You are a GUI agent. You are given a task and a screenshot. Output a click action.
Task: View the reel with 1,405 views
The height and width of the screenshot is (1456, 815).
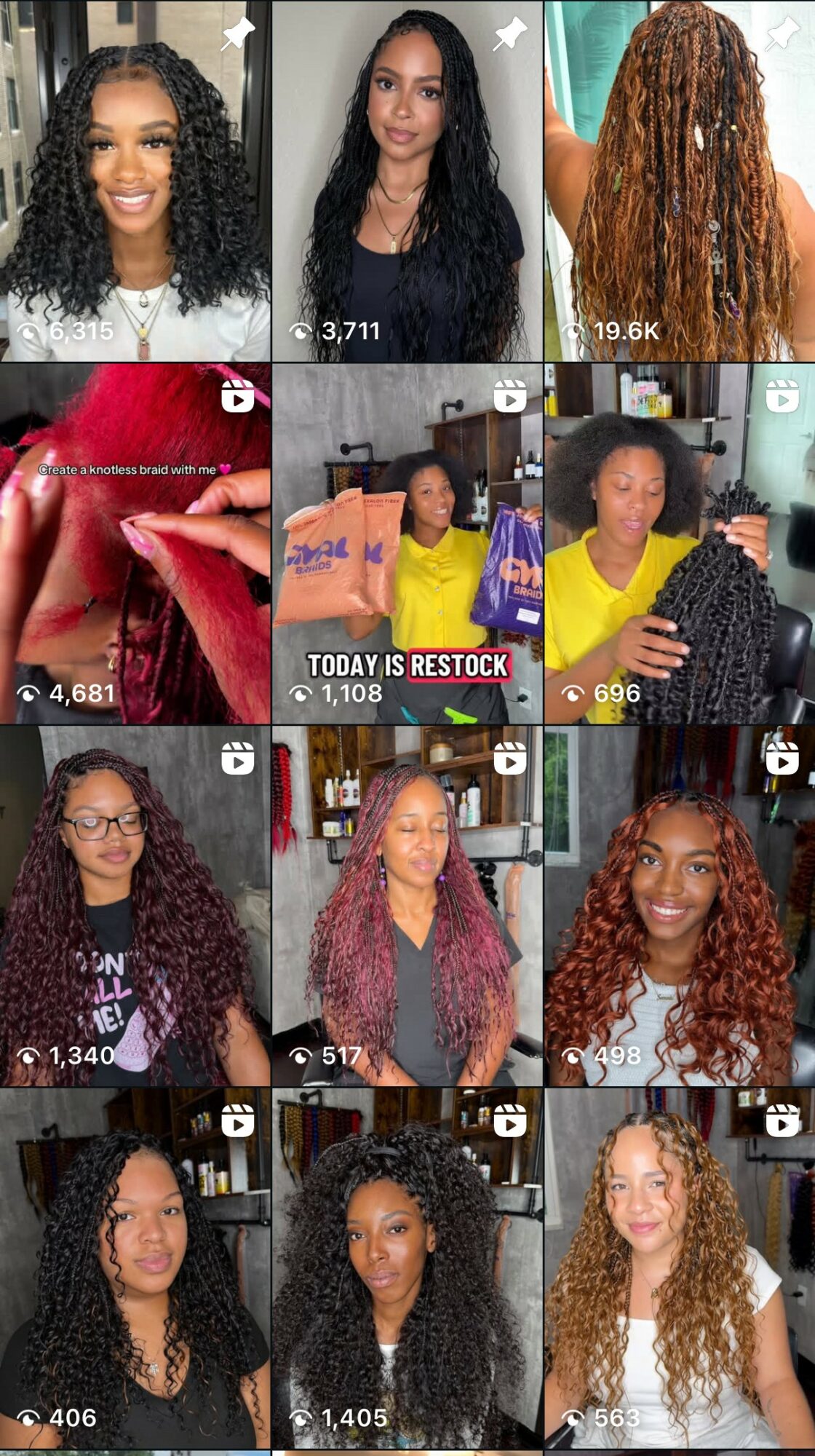pyautogui.click(x=407, y=1268)
